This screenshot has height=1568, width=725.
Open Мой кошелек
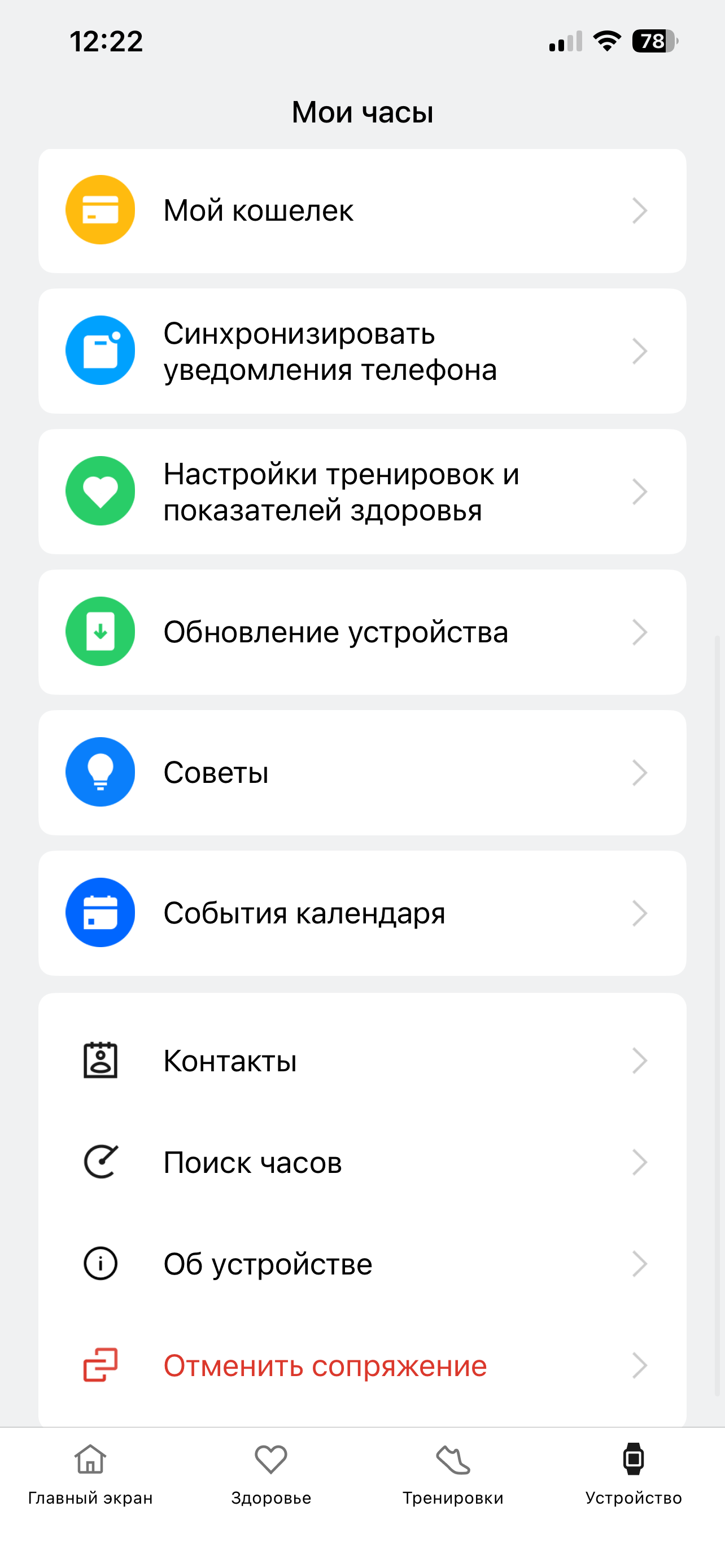point(361,211)
